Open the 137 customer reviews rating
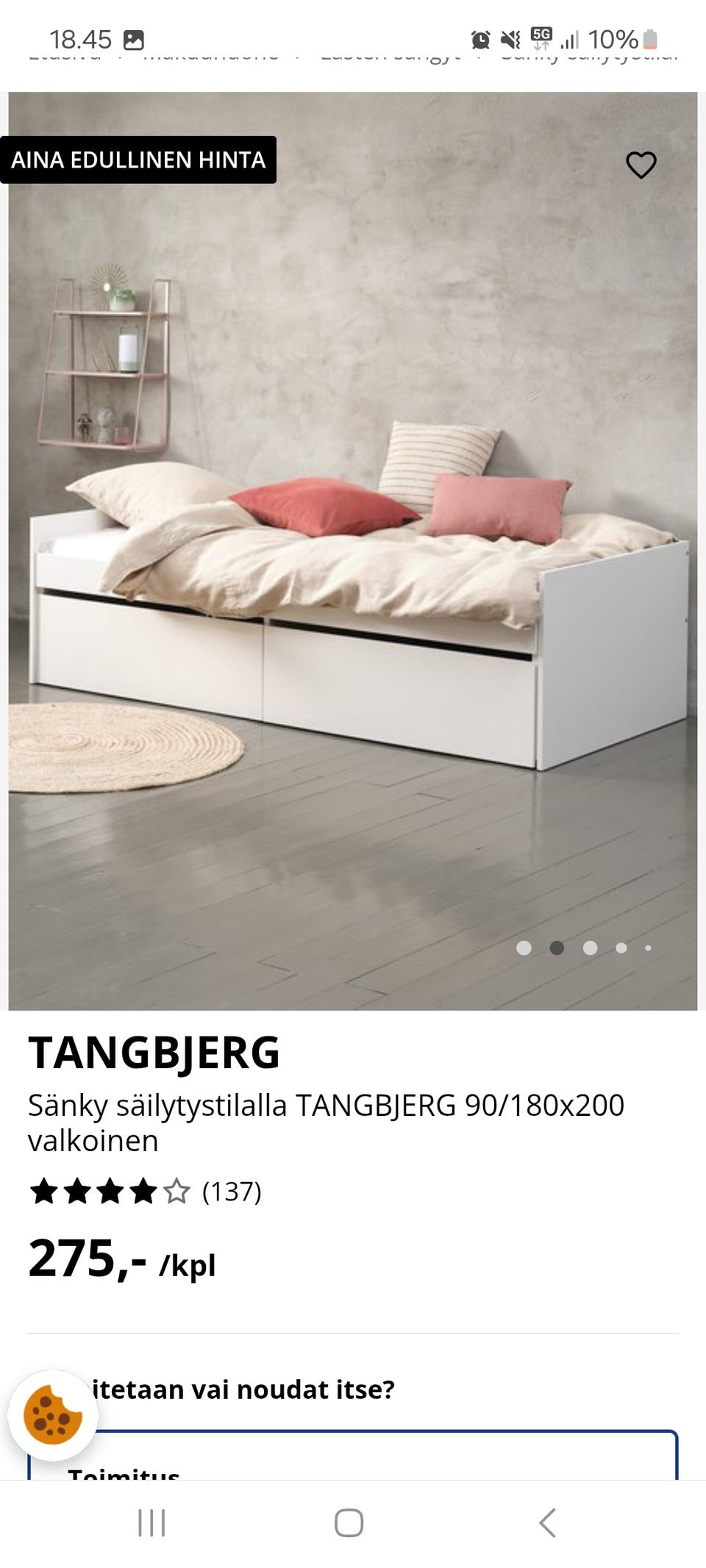The image size is (706, 1568). tap(146, 1191)
